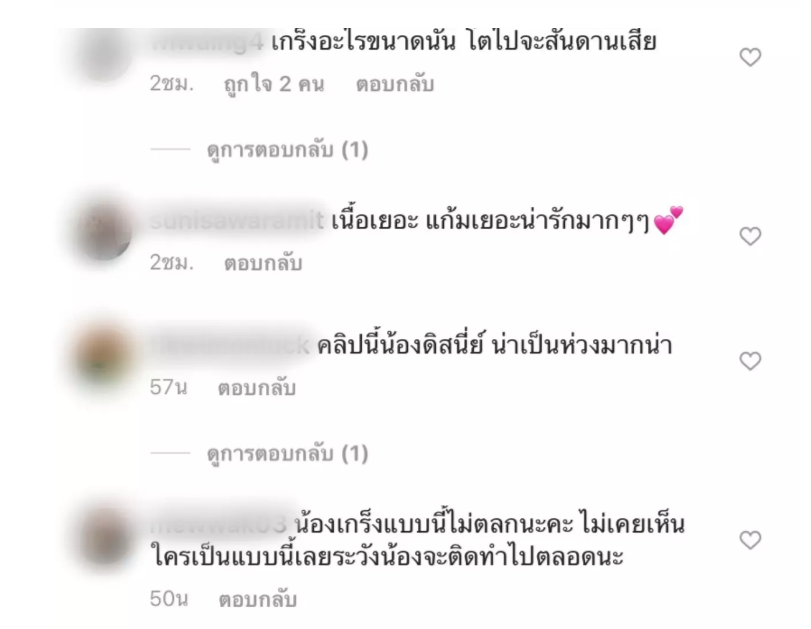The height and width of the screenshot is (629, 811).
Task: Open profile picture beside คลิปนี้น้องดิสนี่ย์ comment
Action: click(104, 356)
